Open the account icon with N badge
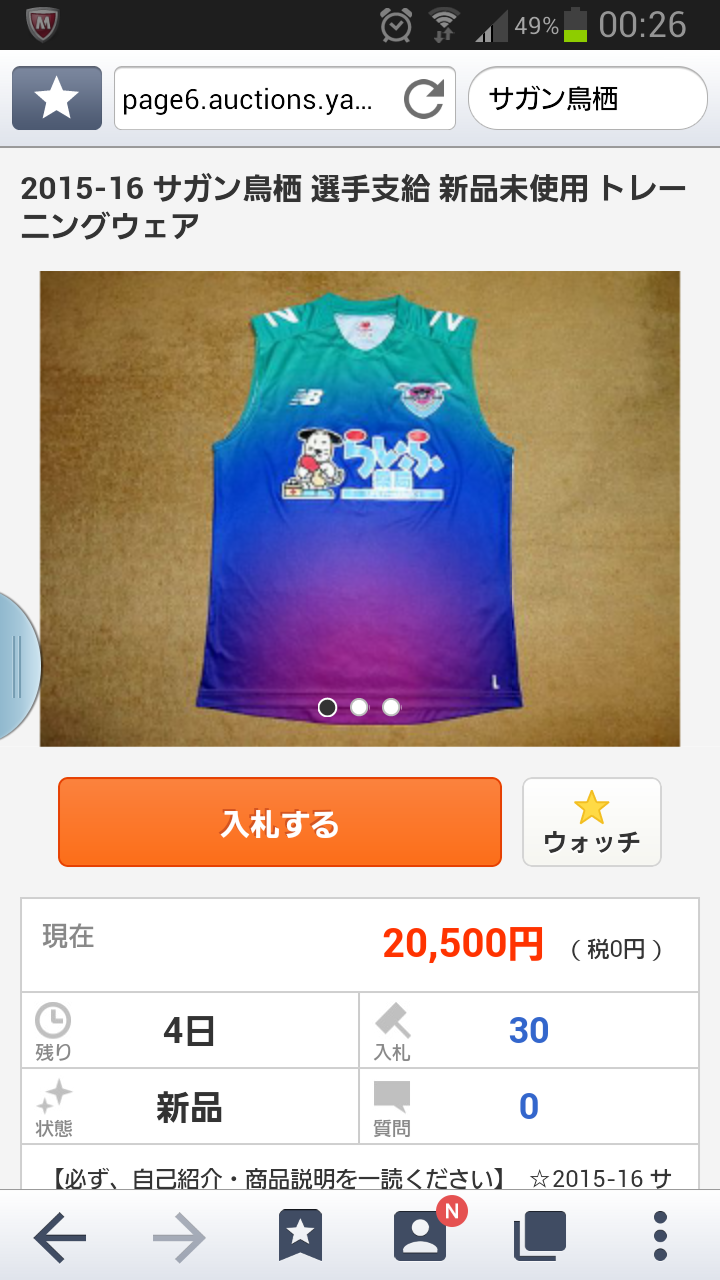720x1280 pixels. [422, 1236]
